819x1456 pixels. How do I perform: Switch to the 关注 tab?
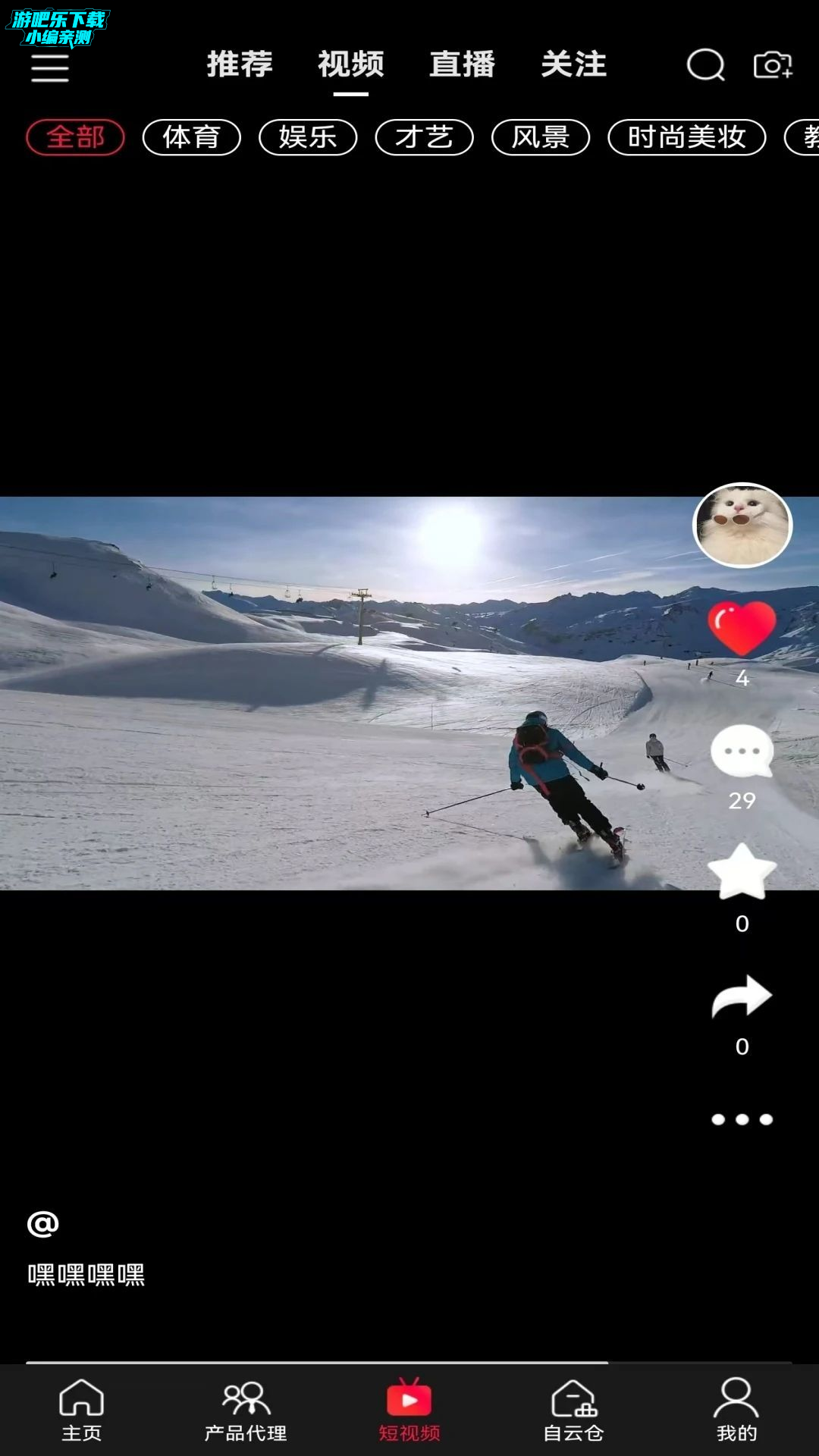pyautogui.click(x=573, y=64)
